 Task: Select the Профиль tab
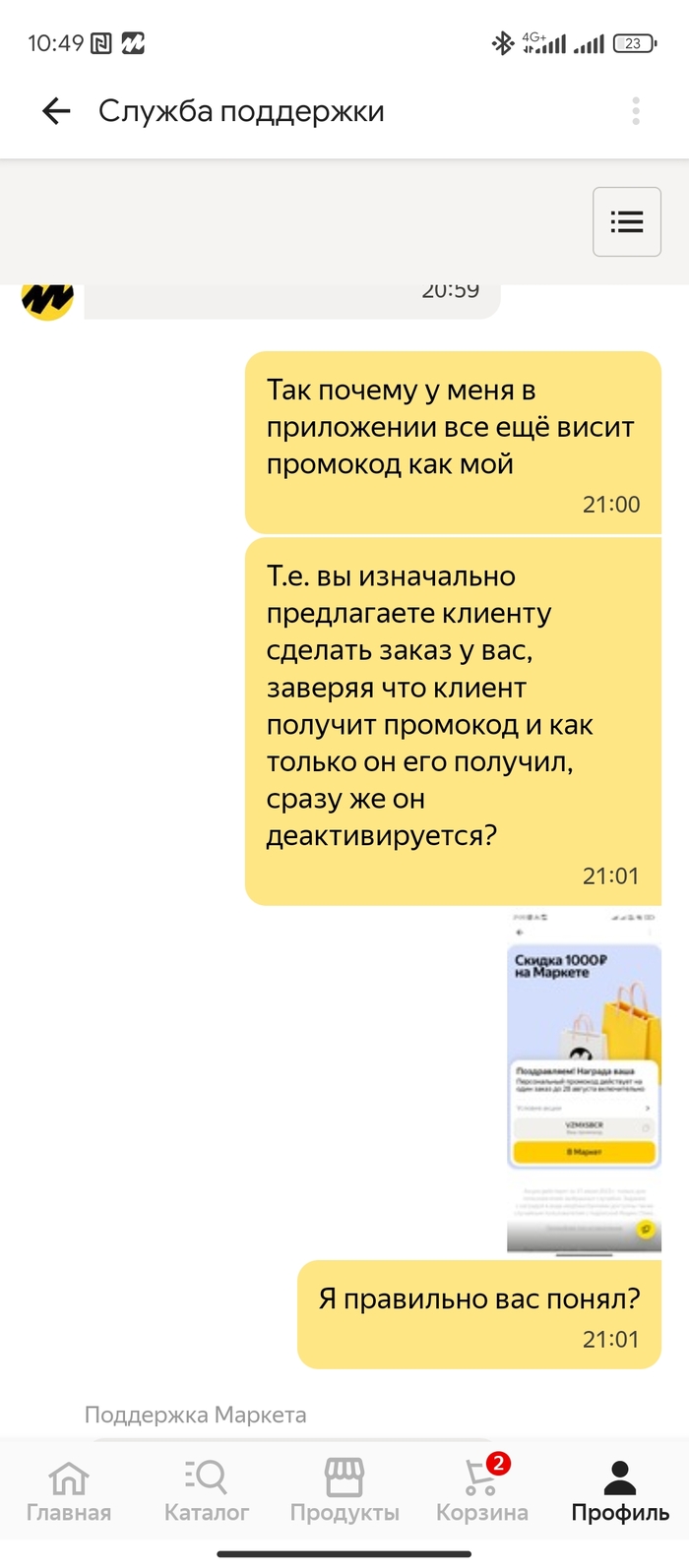620,1490
